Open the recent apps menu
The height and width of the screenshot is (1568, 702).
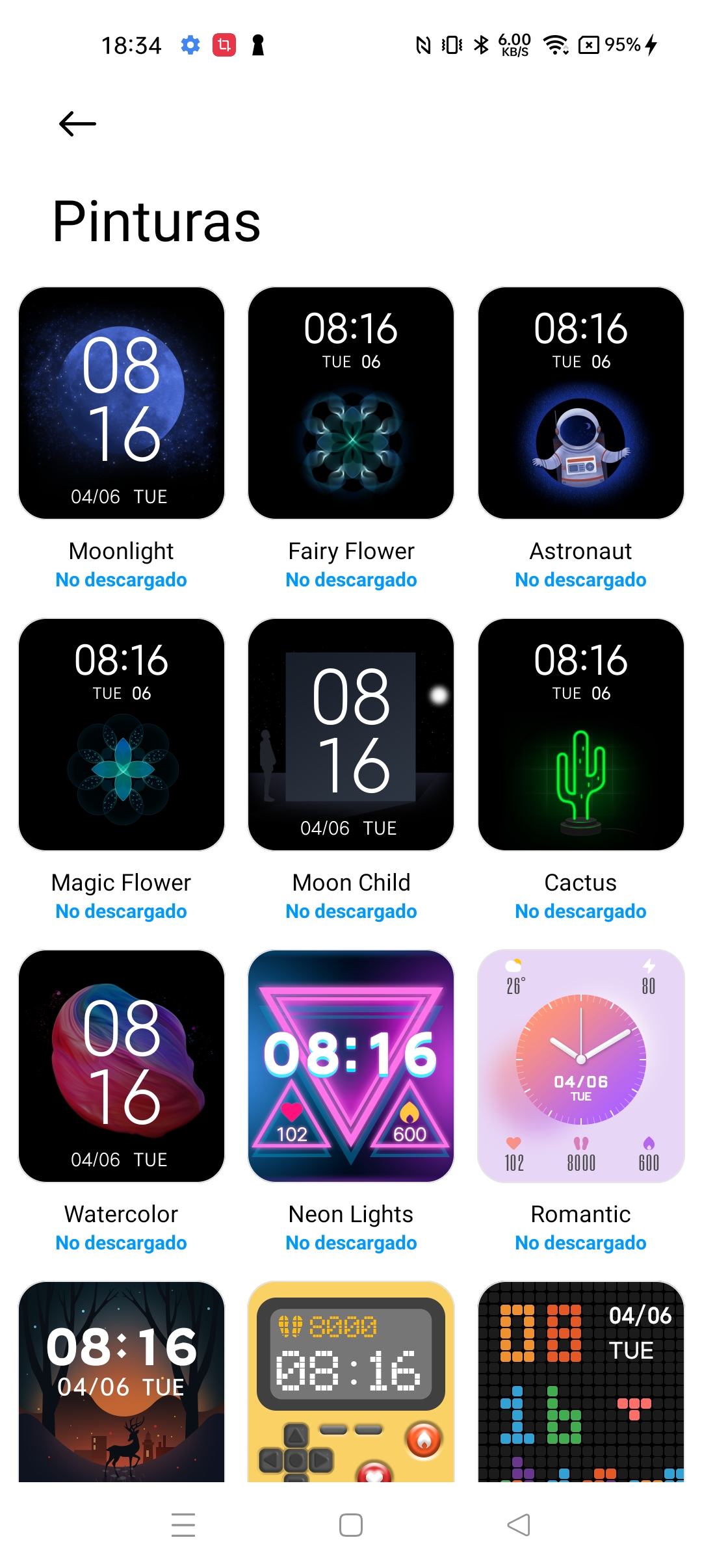[x=183, y=1525]
